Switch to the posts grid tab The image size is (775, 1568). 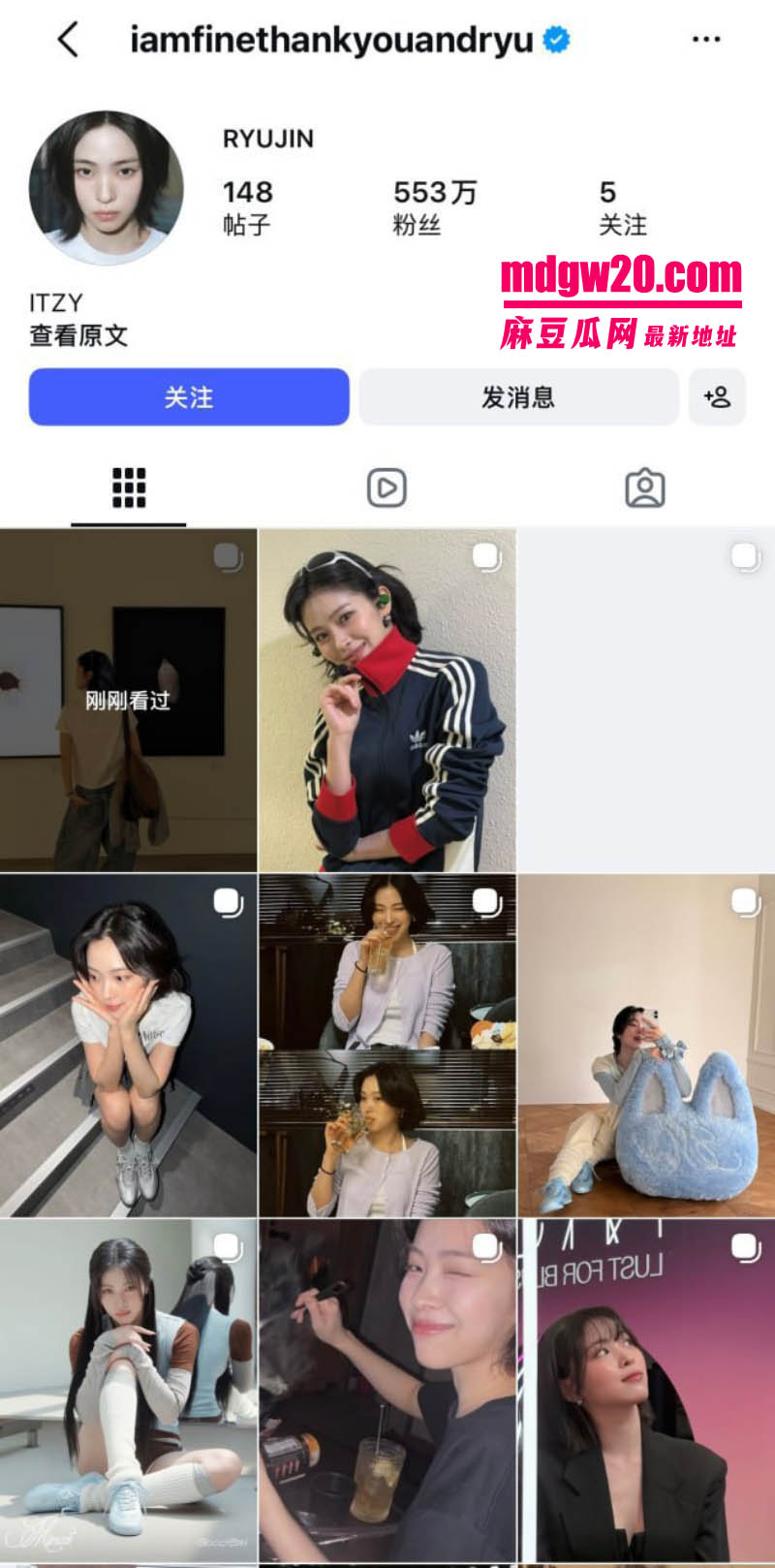pos(129,487)
